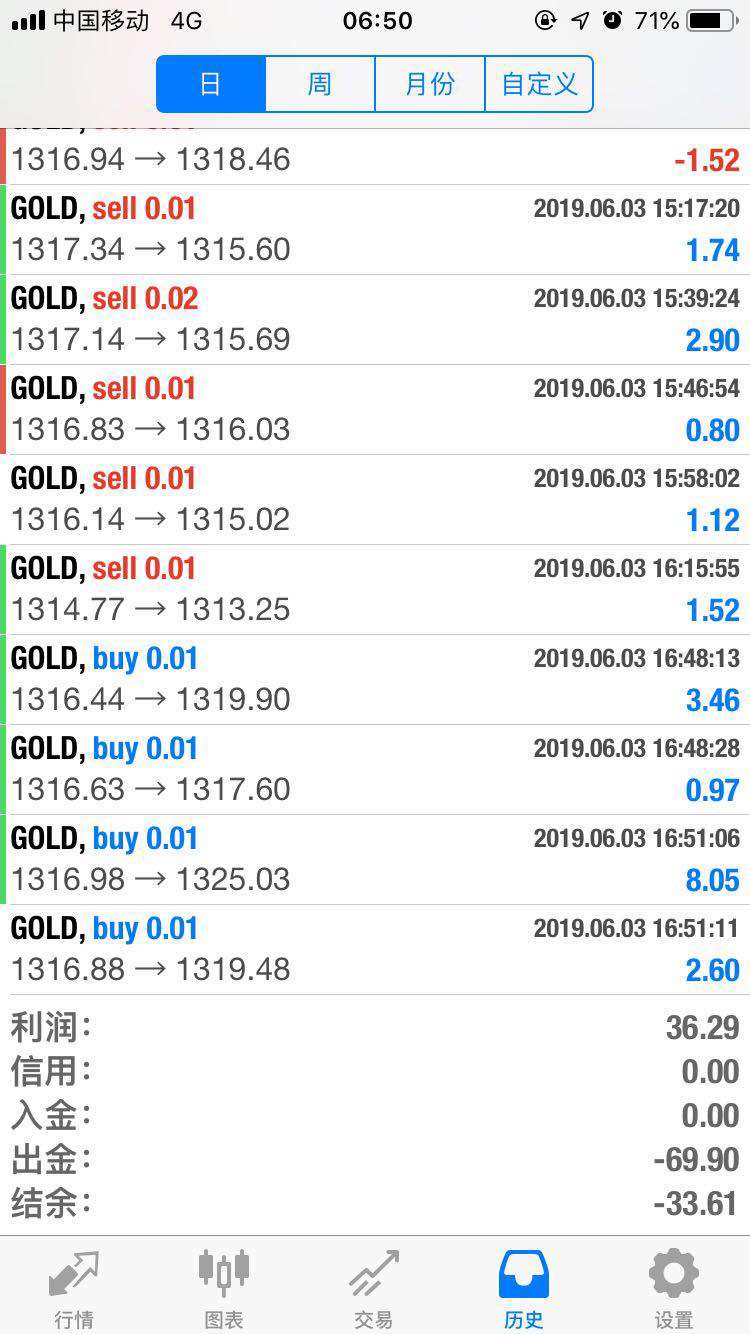Expand the GOLD buy trade with 8.05 profit
The height and width of the screenshot is (1334, 750).
point(375,860)
